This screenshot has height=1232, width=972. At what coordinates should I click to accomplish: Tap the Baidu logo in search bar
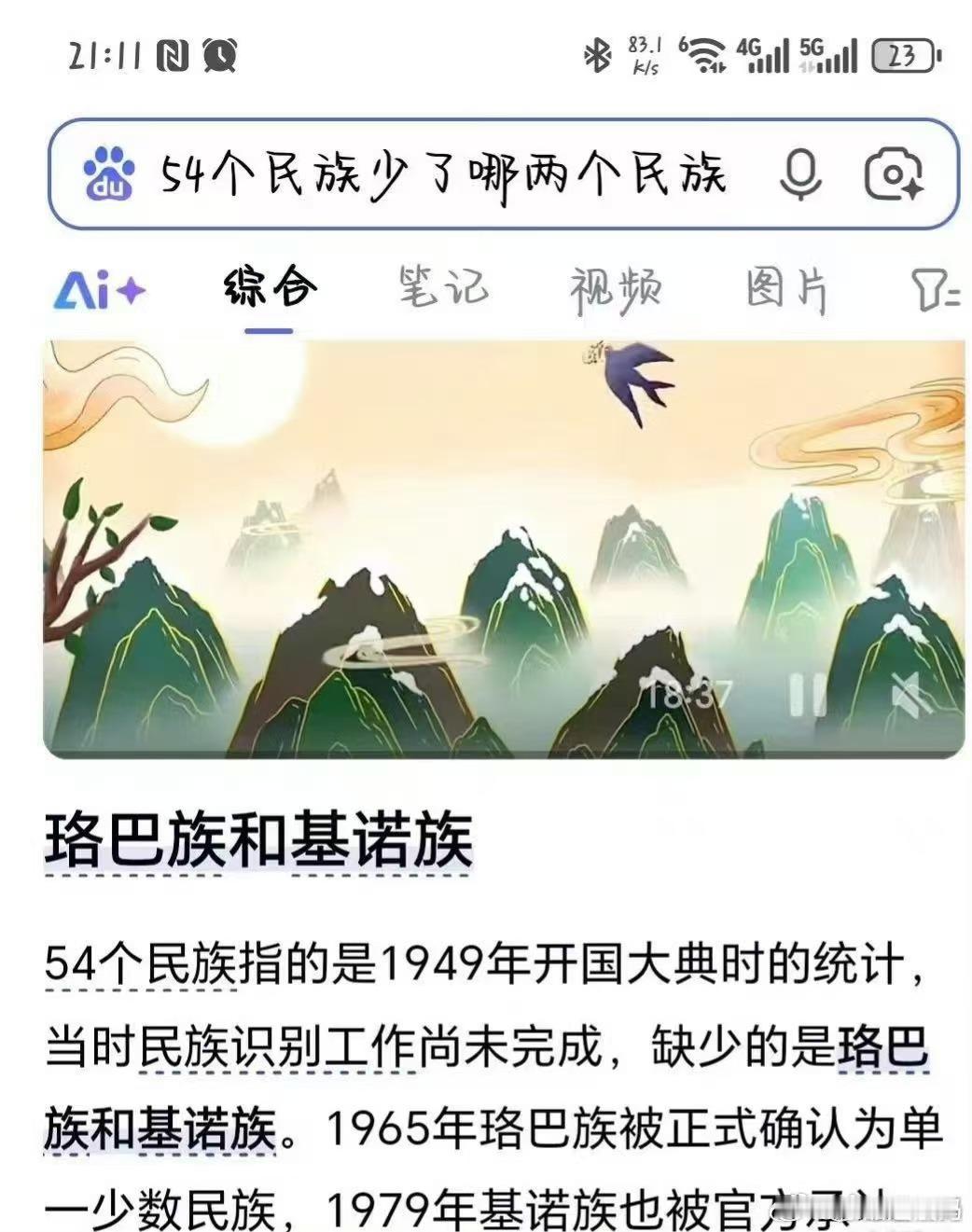click(107, 173)
